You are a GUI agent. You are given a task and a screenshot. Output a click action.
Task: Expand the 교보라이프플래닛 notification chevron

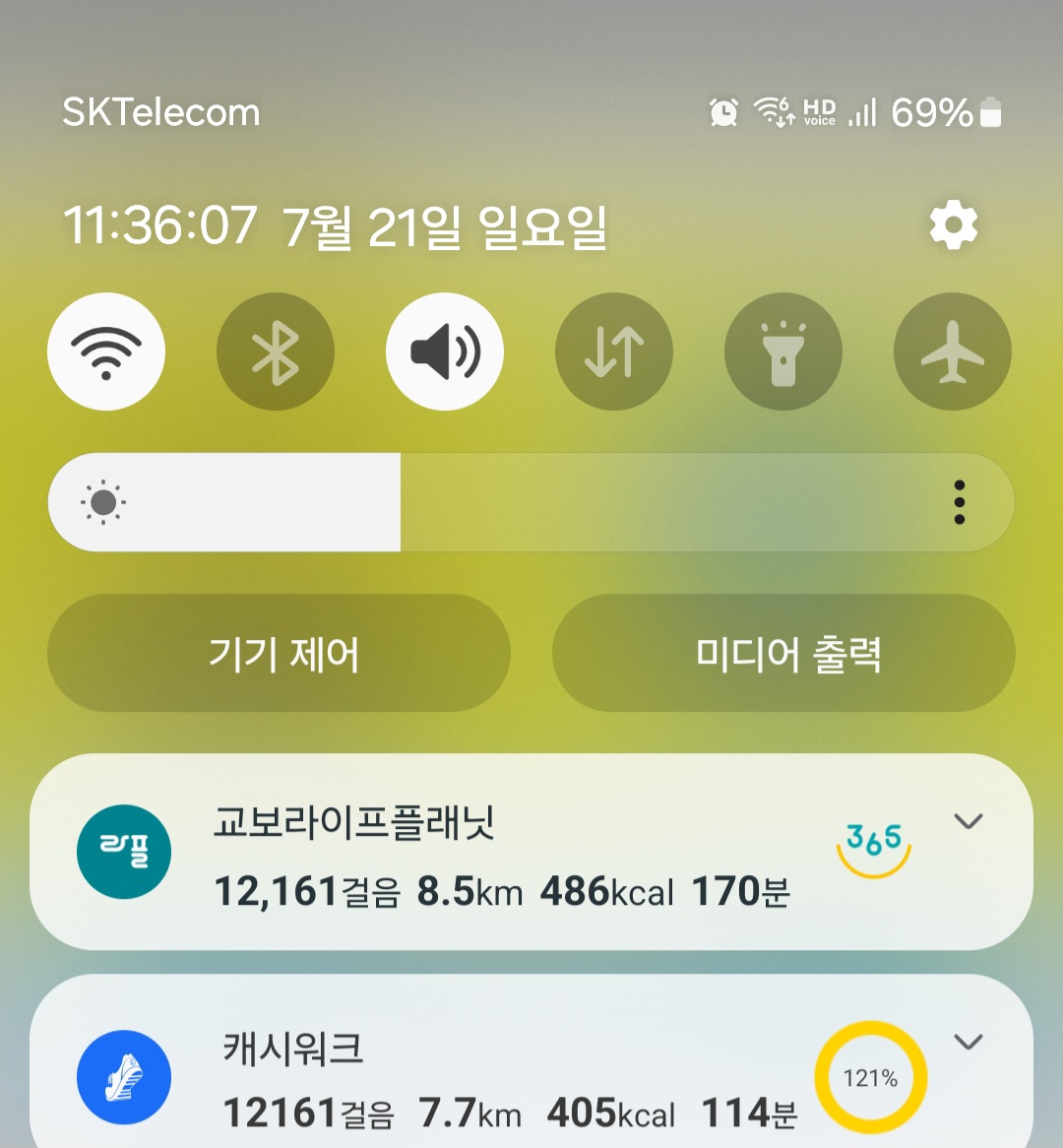[969, 821]
